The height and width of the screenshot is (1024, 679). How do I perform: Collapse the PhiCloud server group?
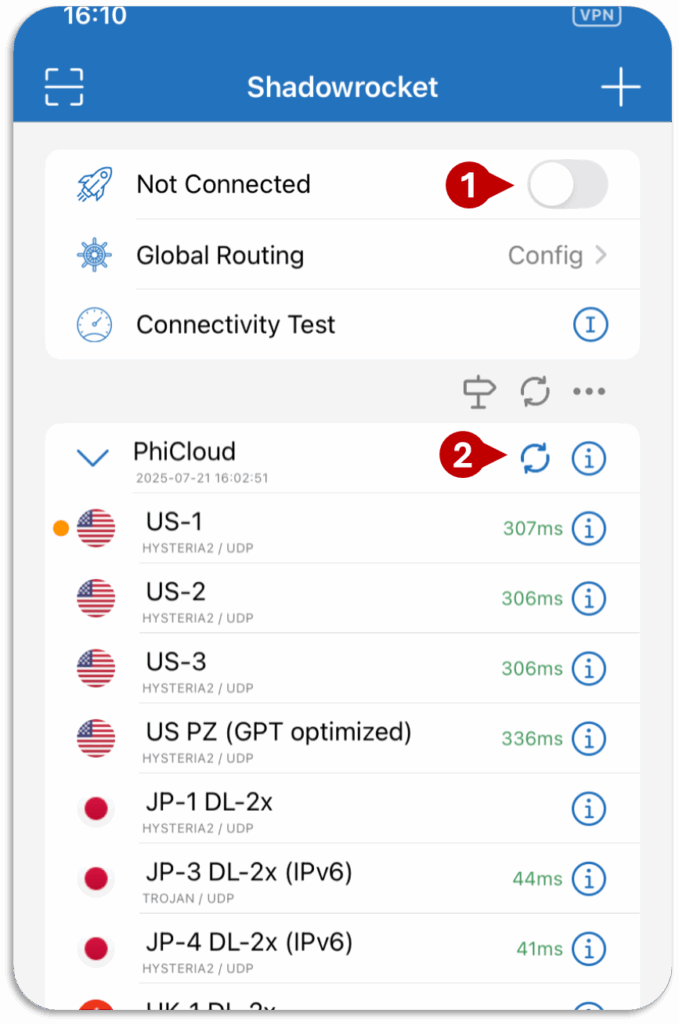pyautogui.click(x=93, y=458)
